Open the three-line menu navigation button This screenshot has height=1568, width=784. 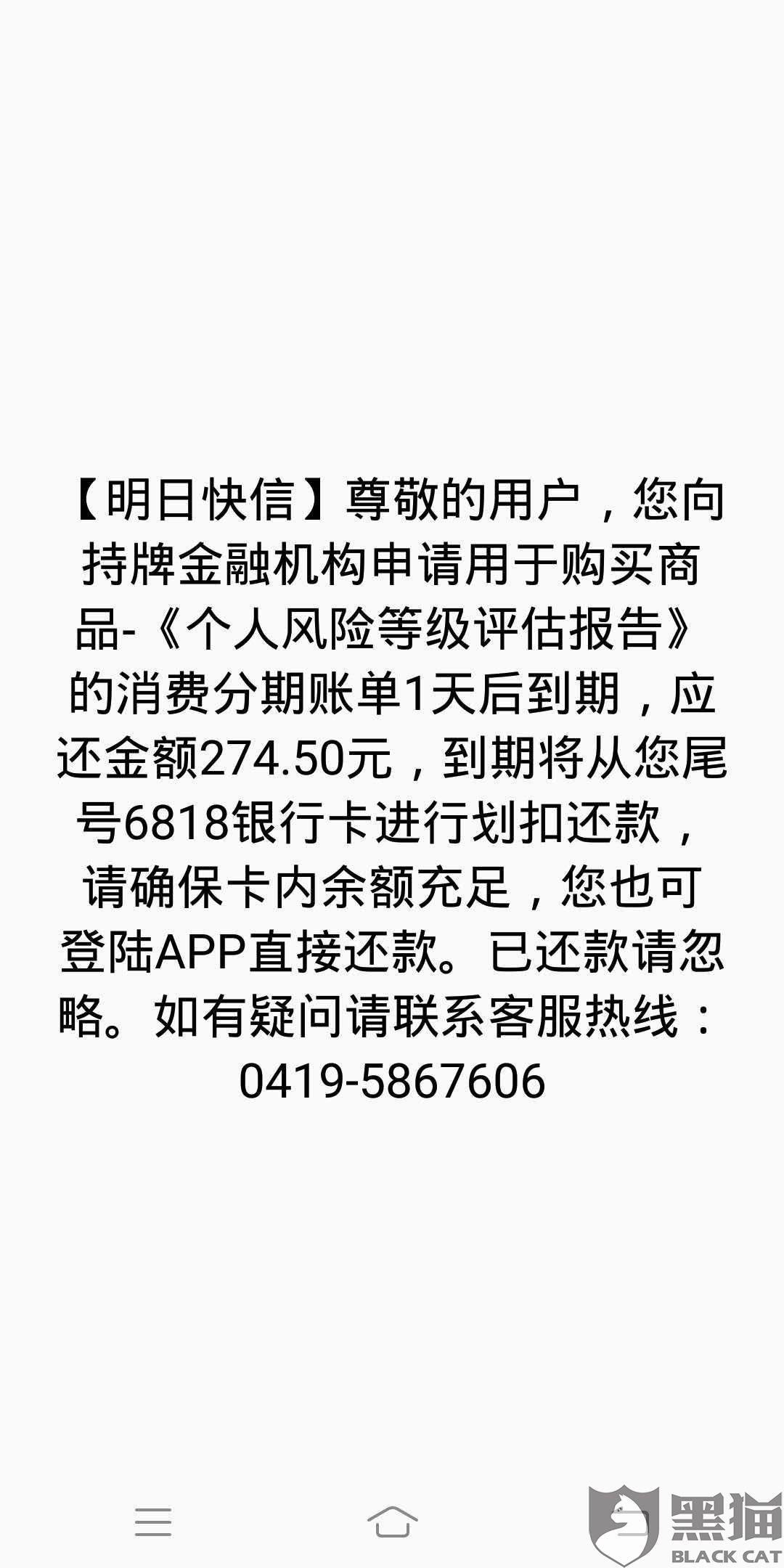153,1522
